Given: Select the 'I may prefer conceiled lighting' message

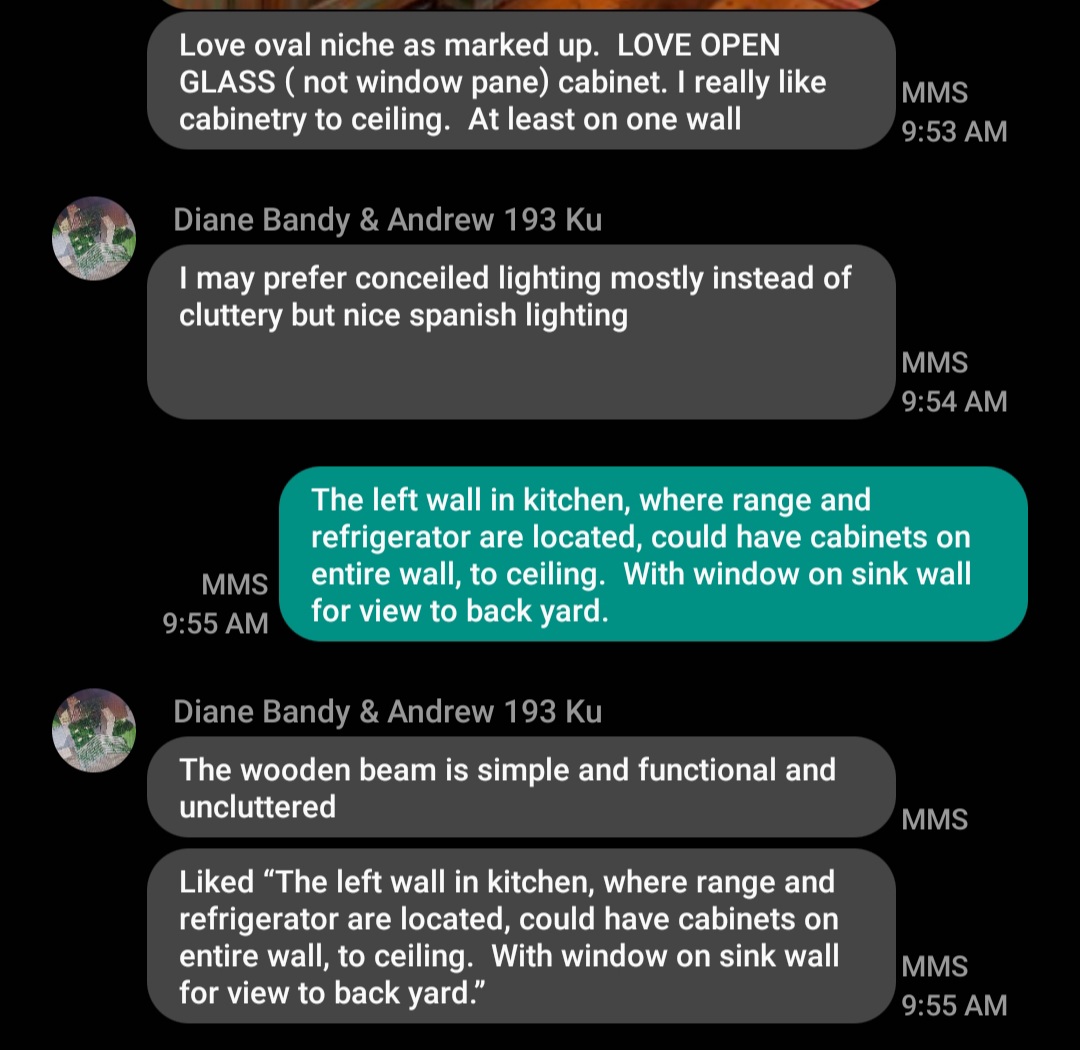Looking at the screenshot, I should (520, 330).
